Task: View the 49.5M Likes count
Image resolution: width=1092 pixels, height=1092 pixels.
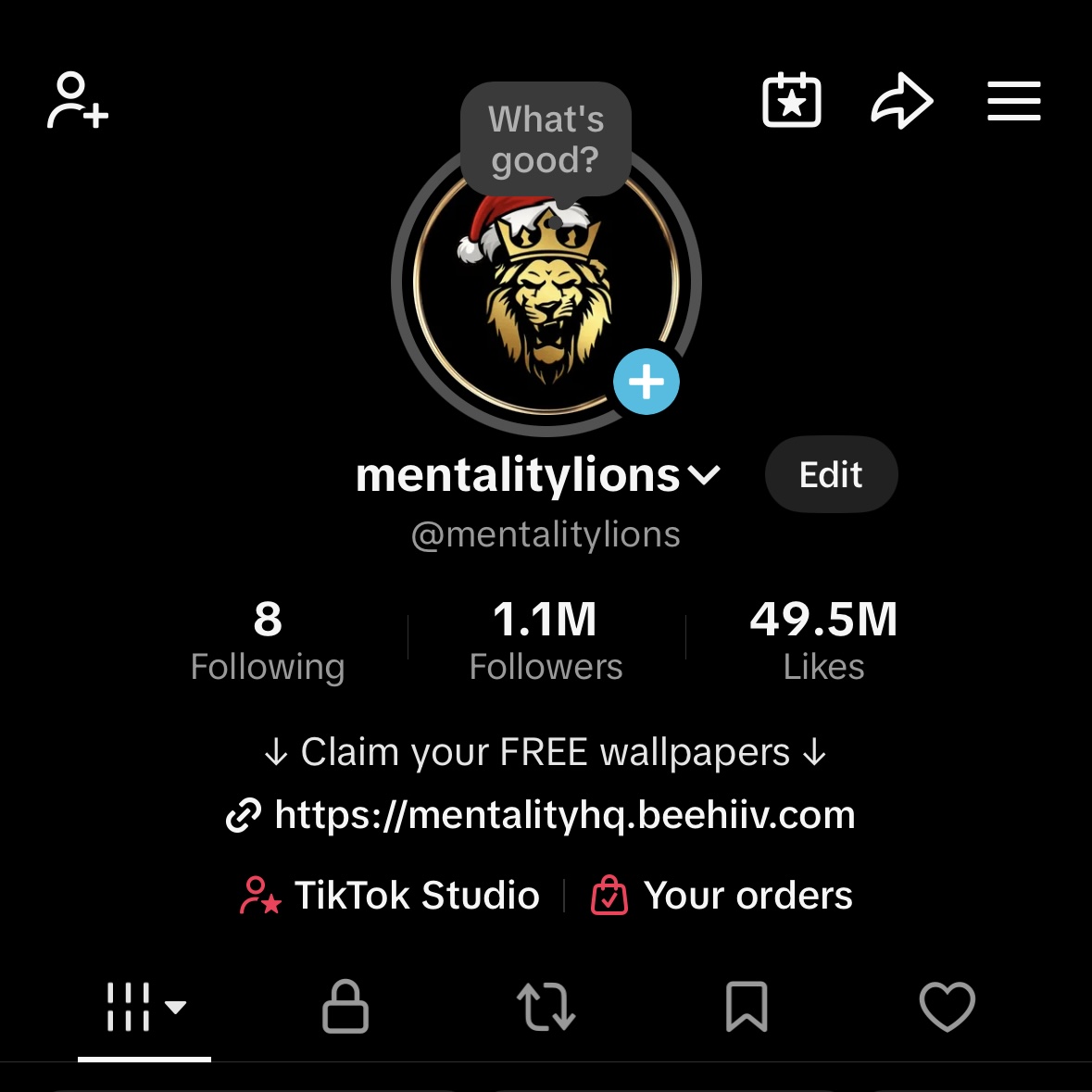Action: 823,641
